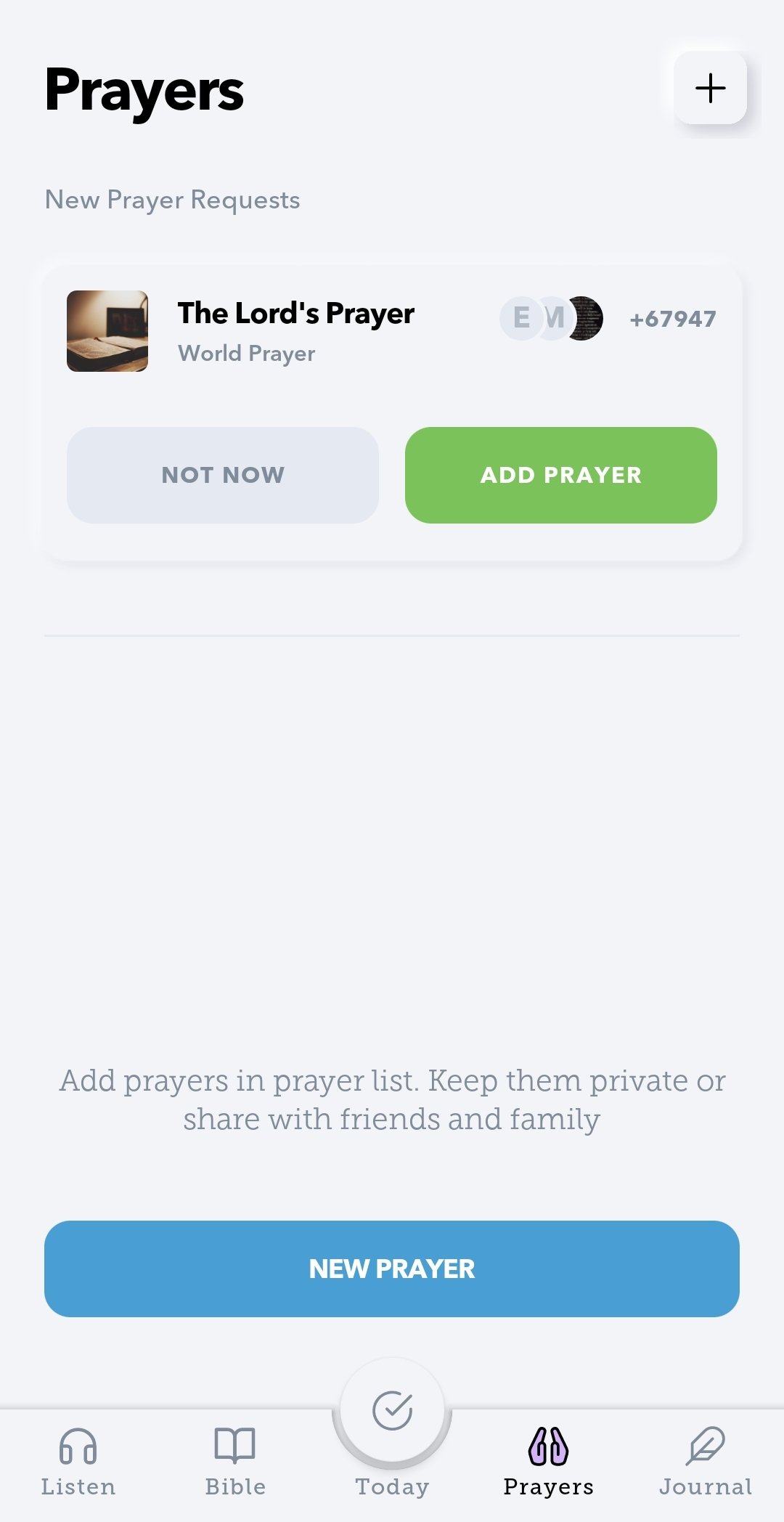784x1522 pixels.
Task: Dismiss the request with Not Now
Action: pos(223,475)
